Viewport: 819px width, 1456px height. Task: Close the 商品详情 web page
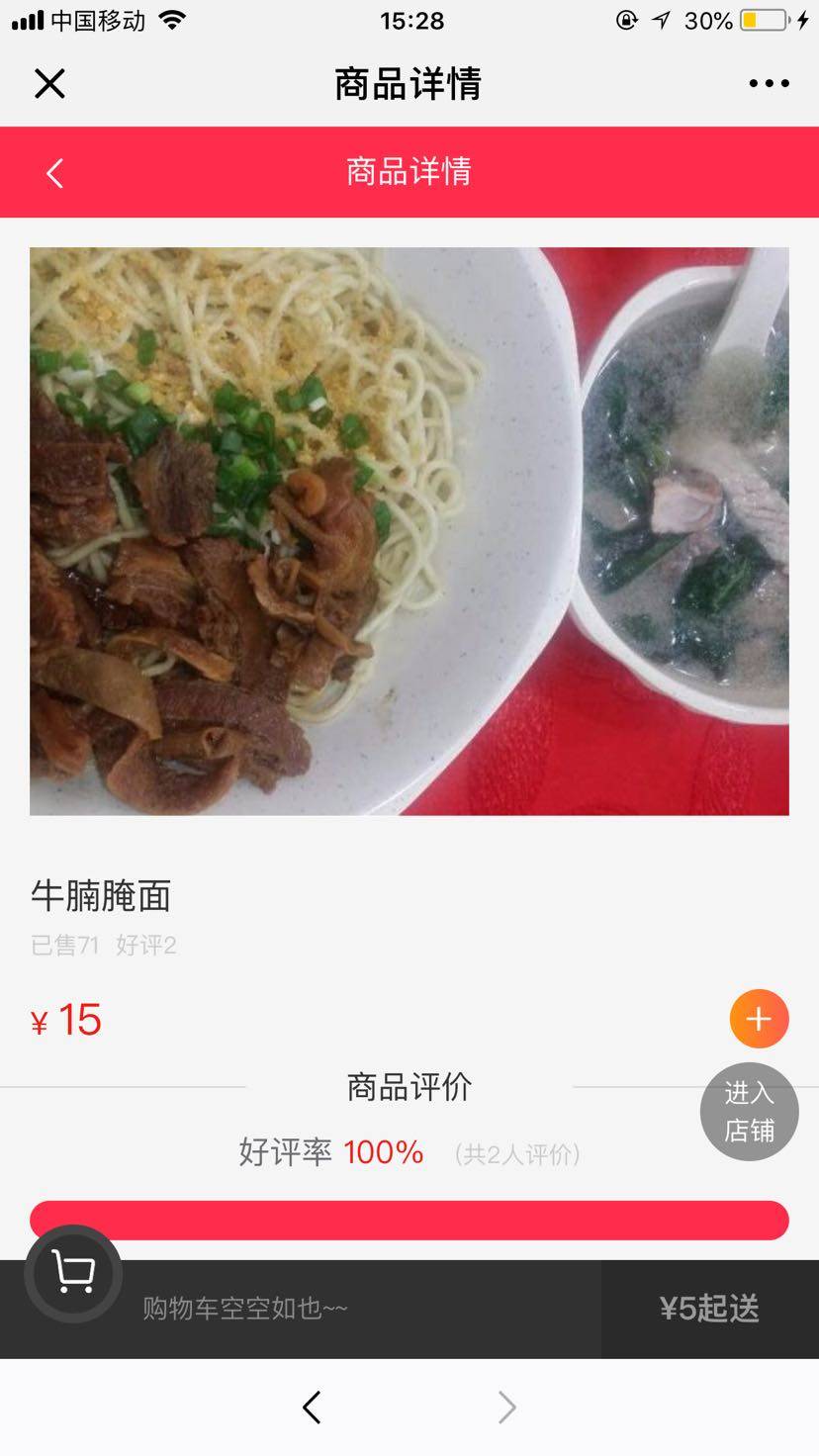click(49, 84)
